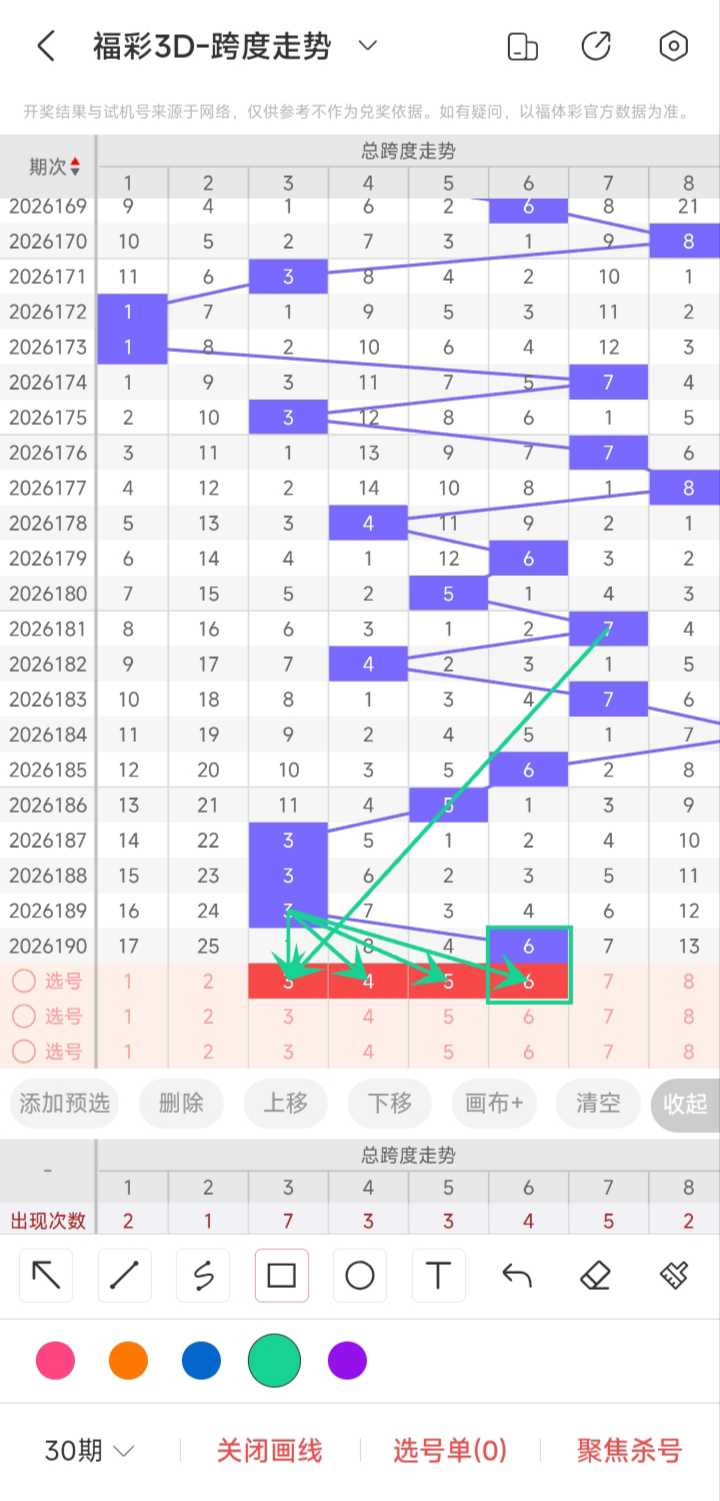Collapse the panel with 收起
This screenshot has width=720, height=1501.
click(x=686, y=1103)
